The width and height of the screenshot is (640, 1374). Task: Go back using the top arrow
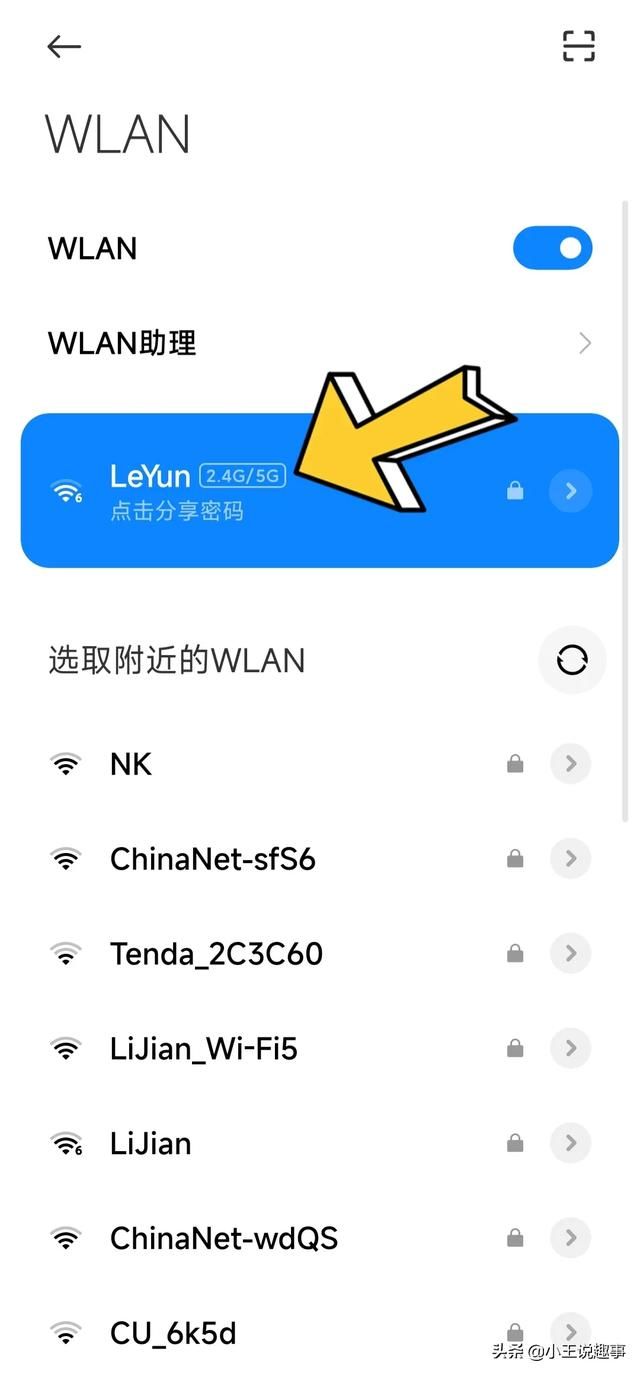[x=64, y=46]
